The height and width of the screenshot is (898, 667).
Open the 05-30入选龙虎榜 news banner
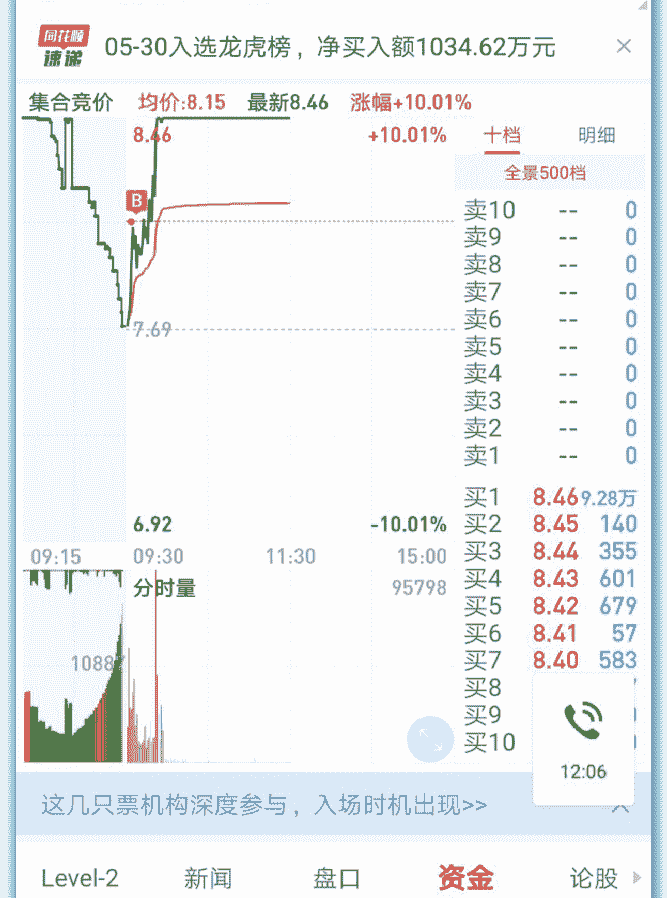(x=330, y=47)
